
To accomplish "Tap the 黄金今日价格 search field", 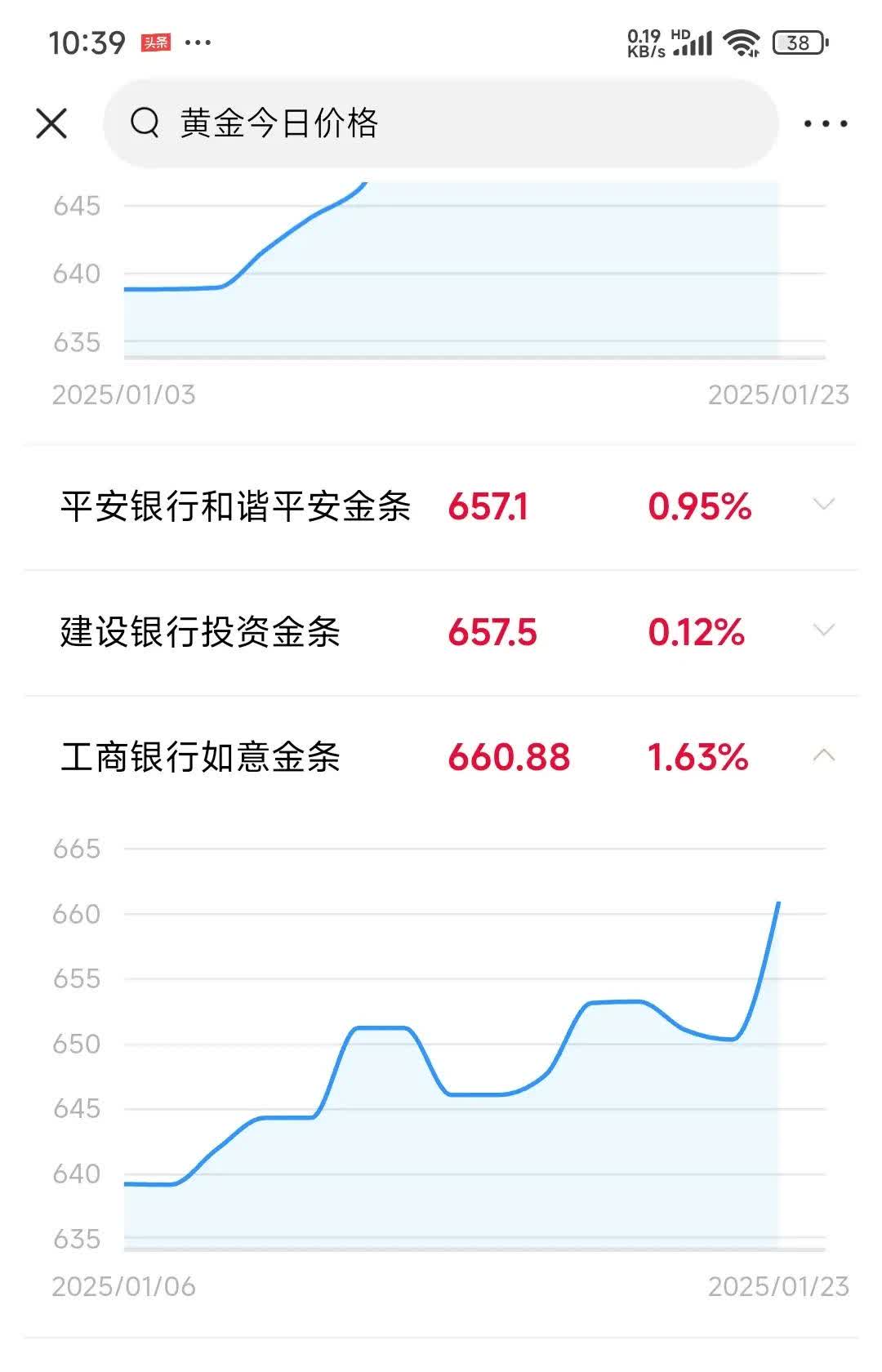I will coord(441,124).
